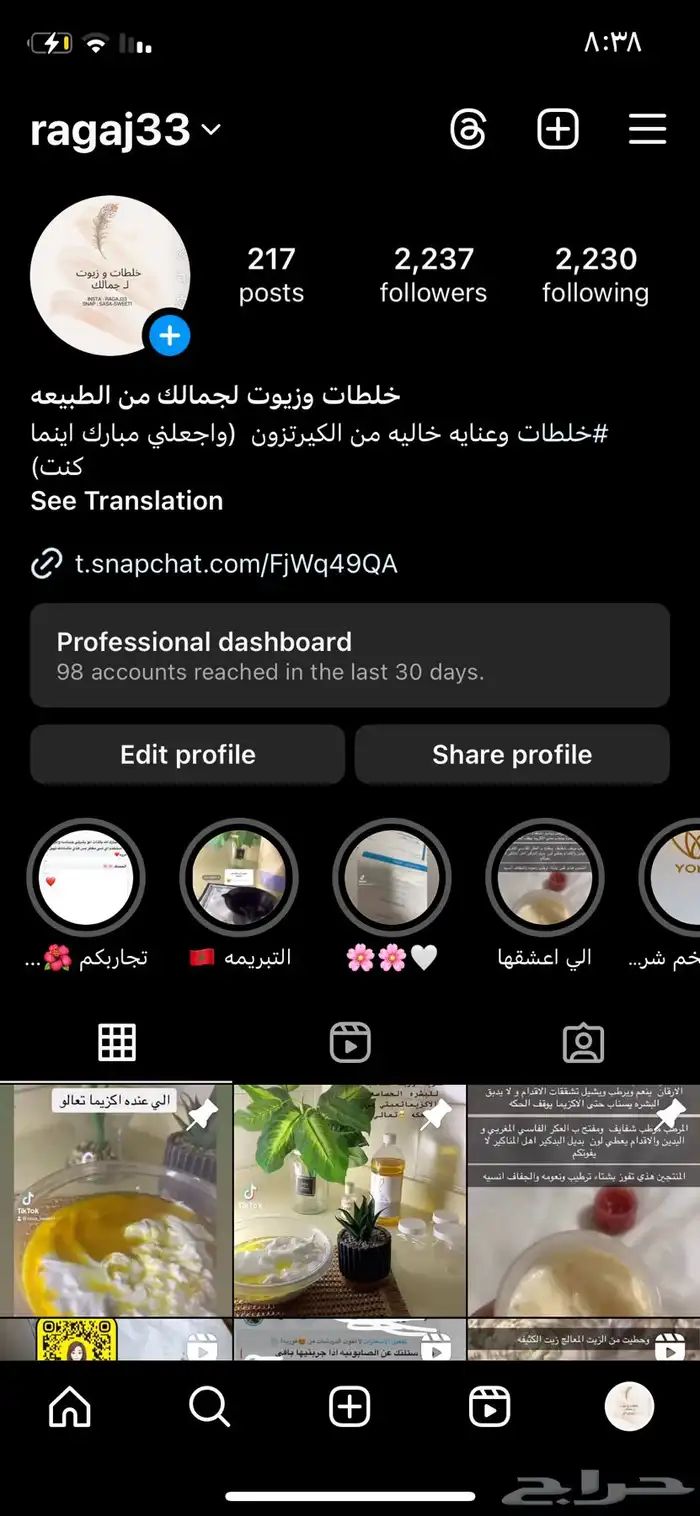The height and width of the screenshot is (1516, 700).
Task: Tap See Translation under the bio
Action: coord(127,501)
